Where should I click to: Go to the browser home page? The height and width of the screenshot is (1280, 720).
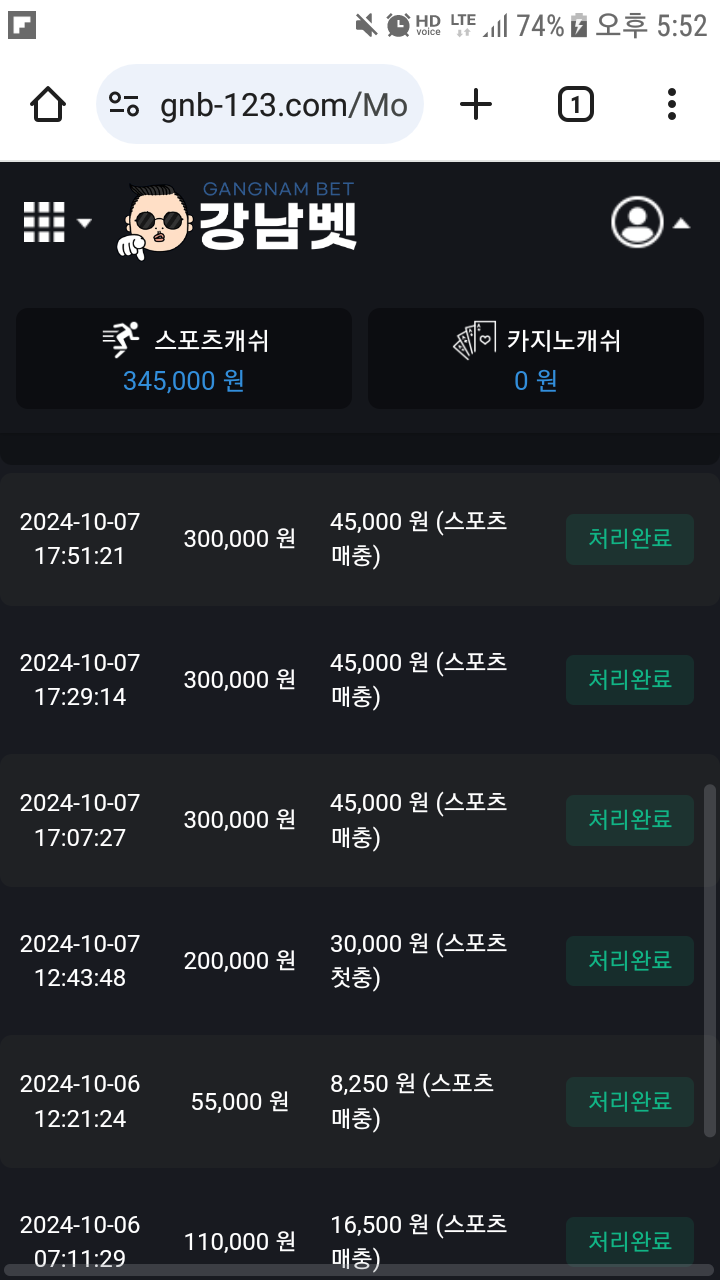pyautogui.click(x=48, y=104)
